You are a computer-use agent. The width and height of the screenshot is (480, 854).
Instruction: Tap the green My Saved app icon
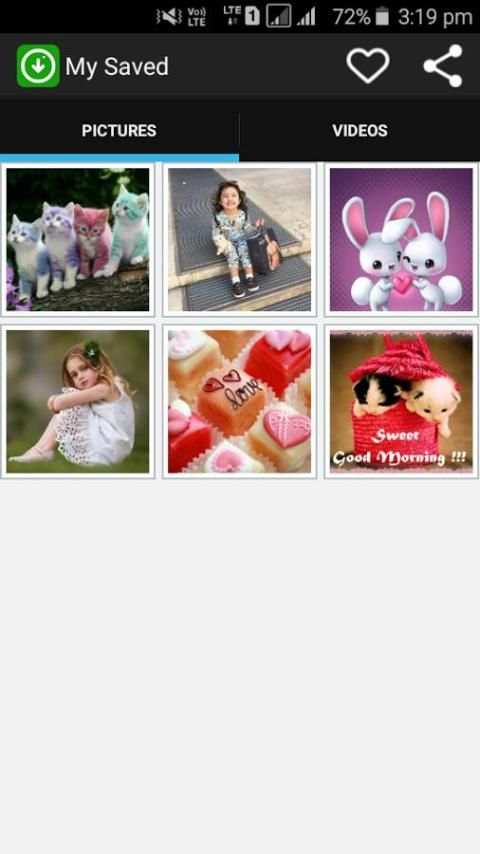38,66
